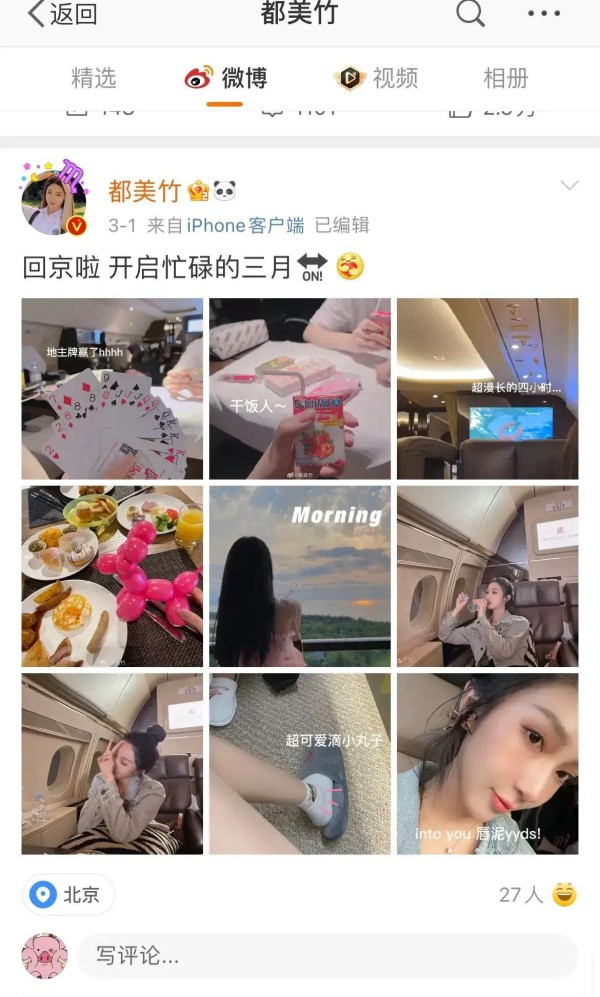Open the Morning sunset photo
This screenshot has width=600, height=997.
(x=299, y=576)
